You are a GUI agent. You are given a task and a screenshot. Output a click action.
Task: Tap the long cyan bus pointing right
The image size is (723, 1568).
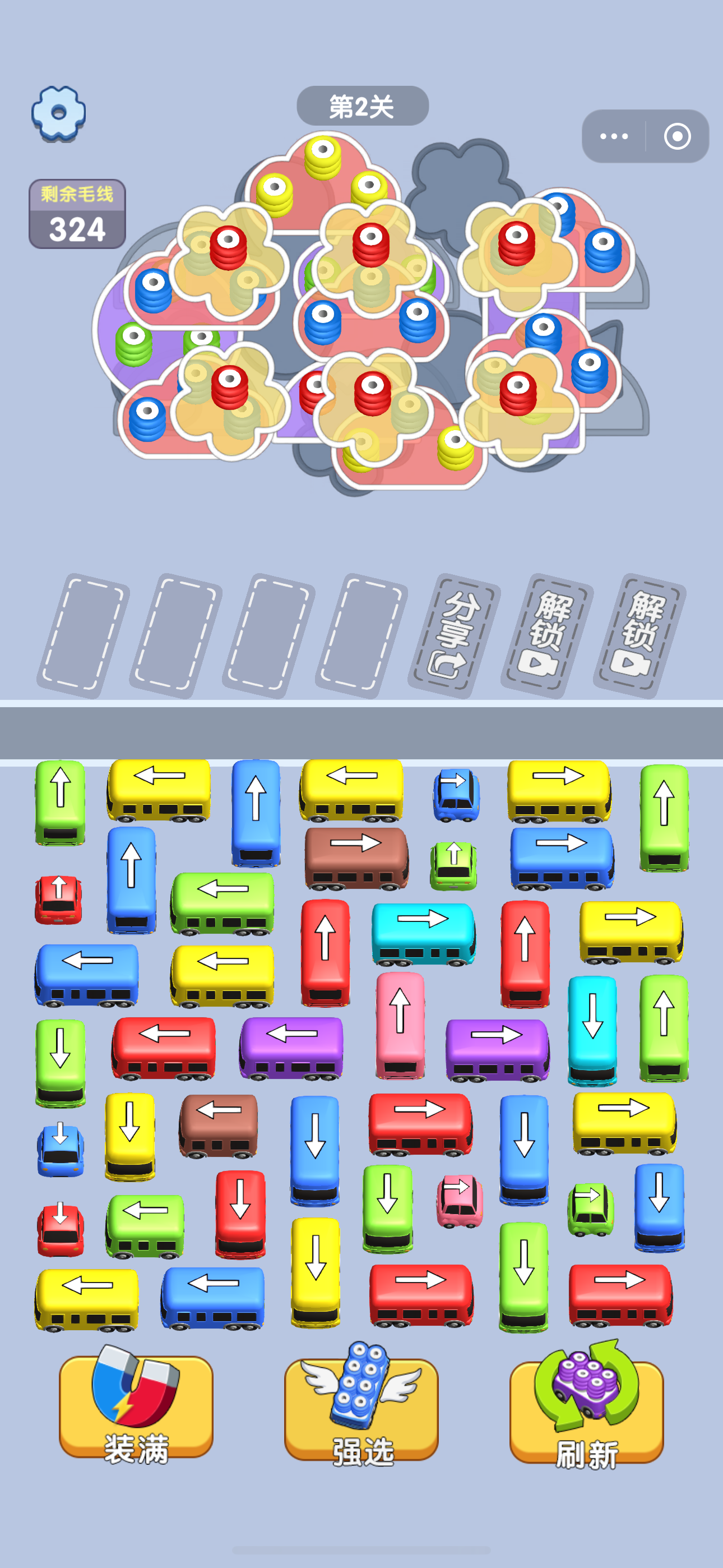(423, 933)
